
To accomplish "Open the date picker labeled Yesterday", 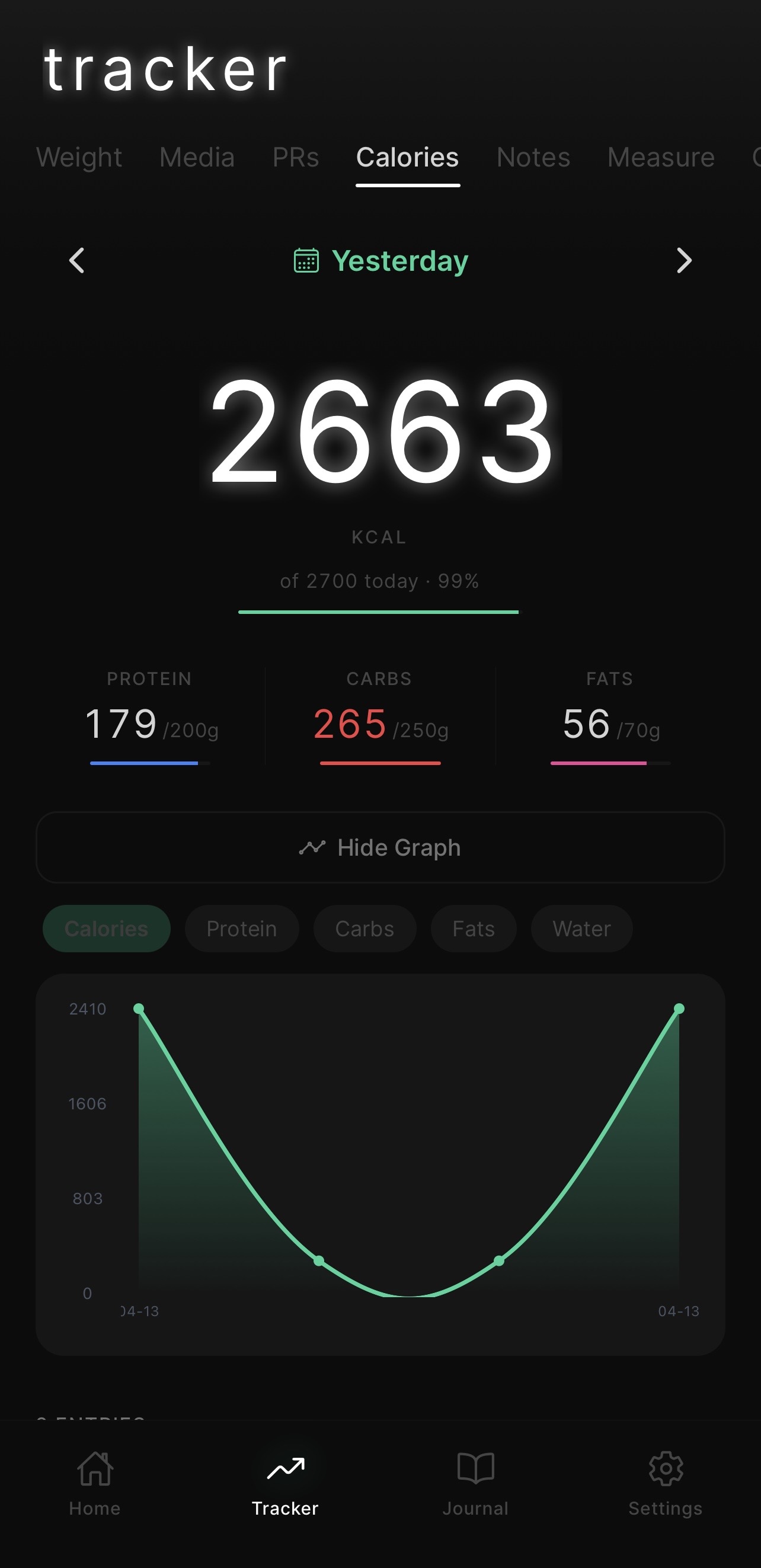I will tap(381, 261).
